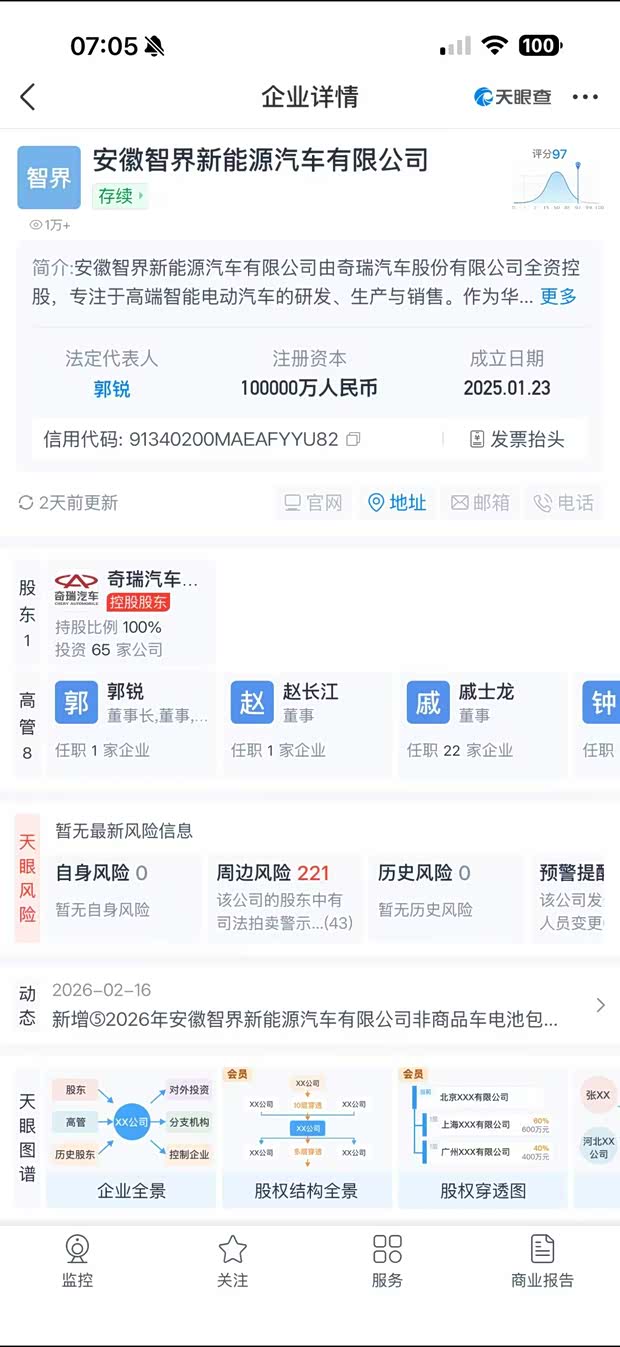Open executive 赵长江's card
Image resolution: width=620 pixels, height=1347 pixels.
(305, 720)
